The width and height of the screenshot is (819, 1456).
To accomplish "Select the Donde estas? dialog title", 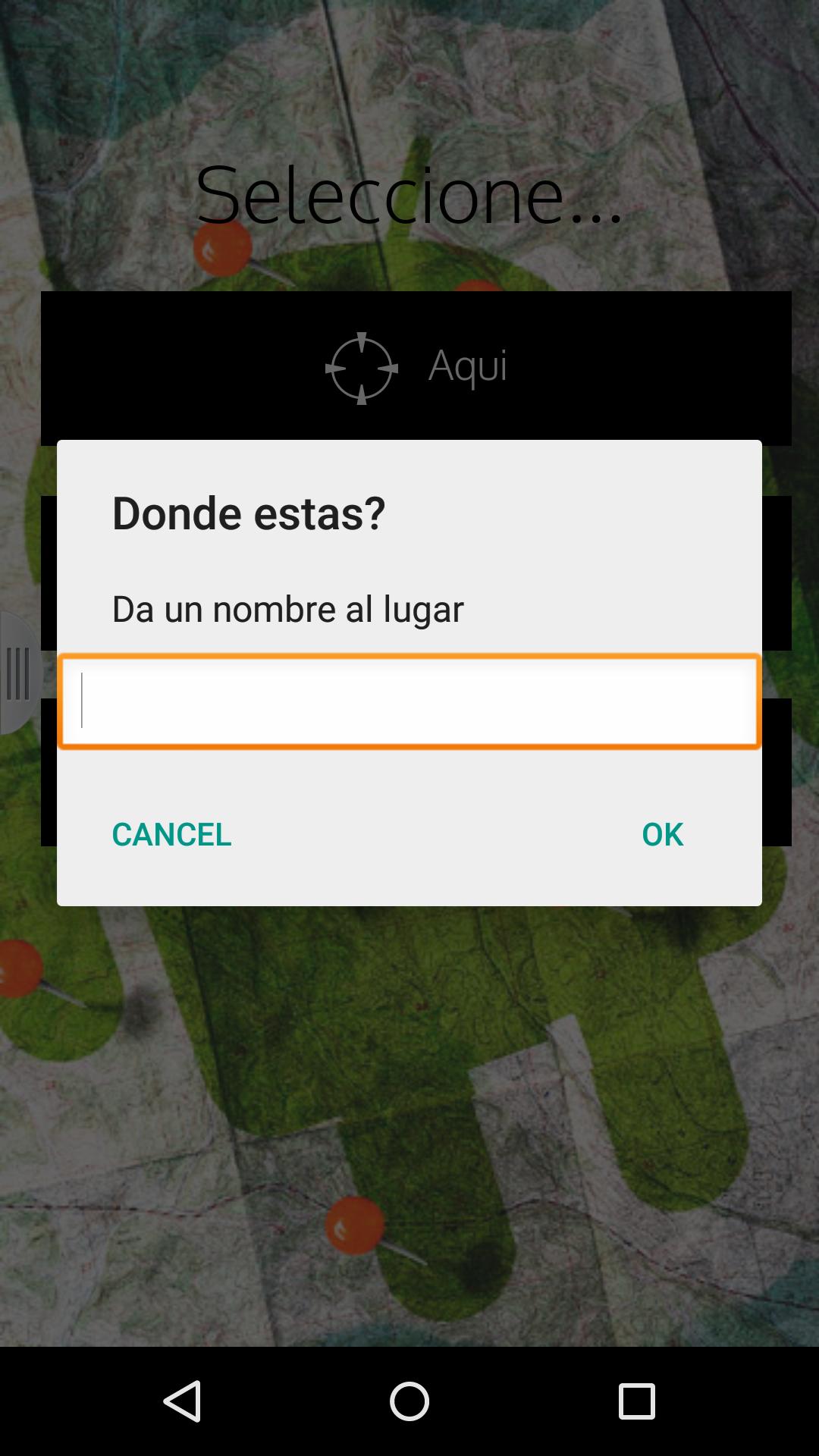I will point(249,513).
